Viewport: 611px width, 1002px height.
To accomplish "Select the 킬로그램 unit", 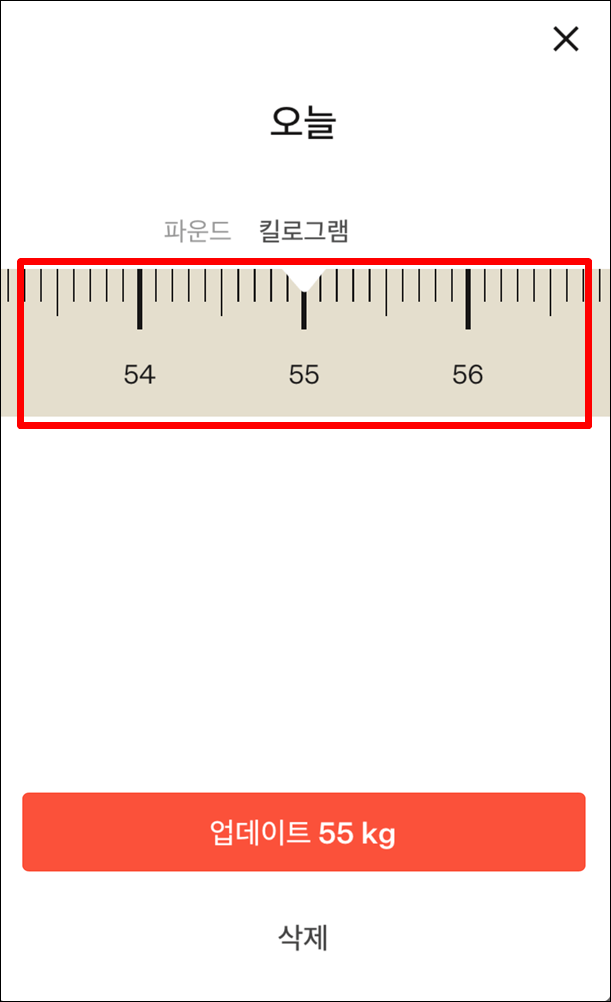I will [303, 231].
